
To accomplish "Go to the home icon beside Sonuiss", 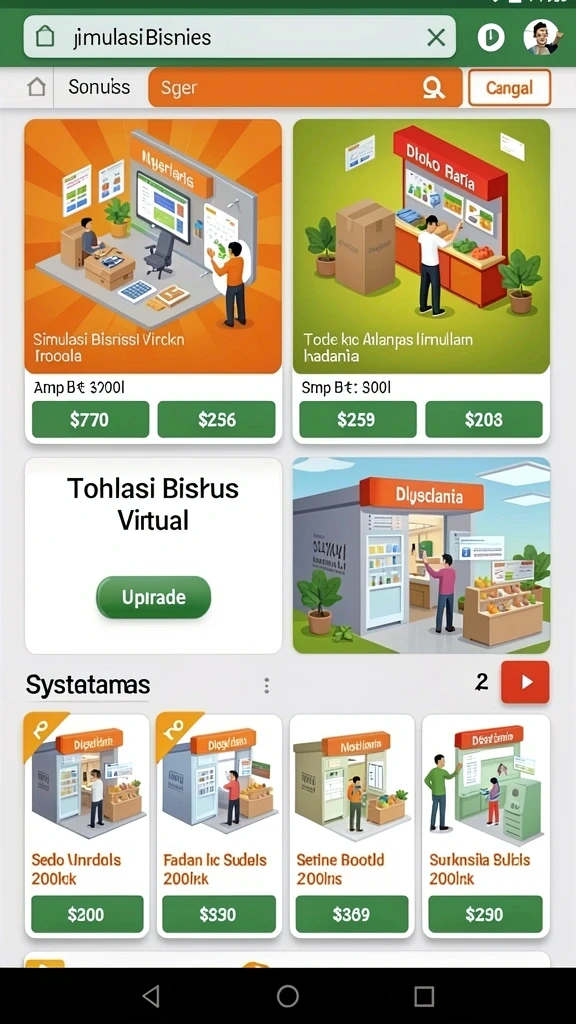I will [37, 87].
